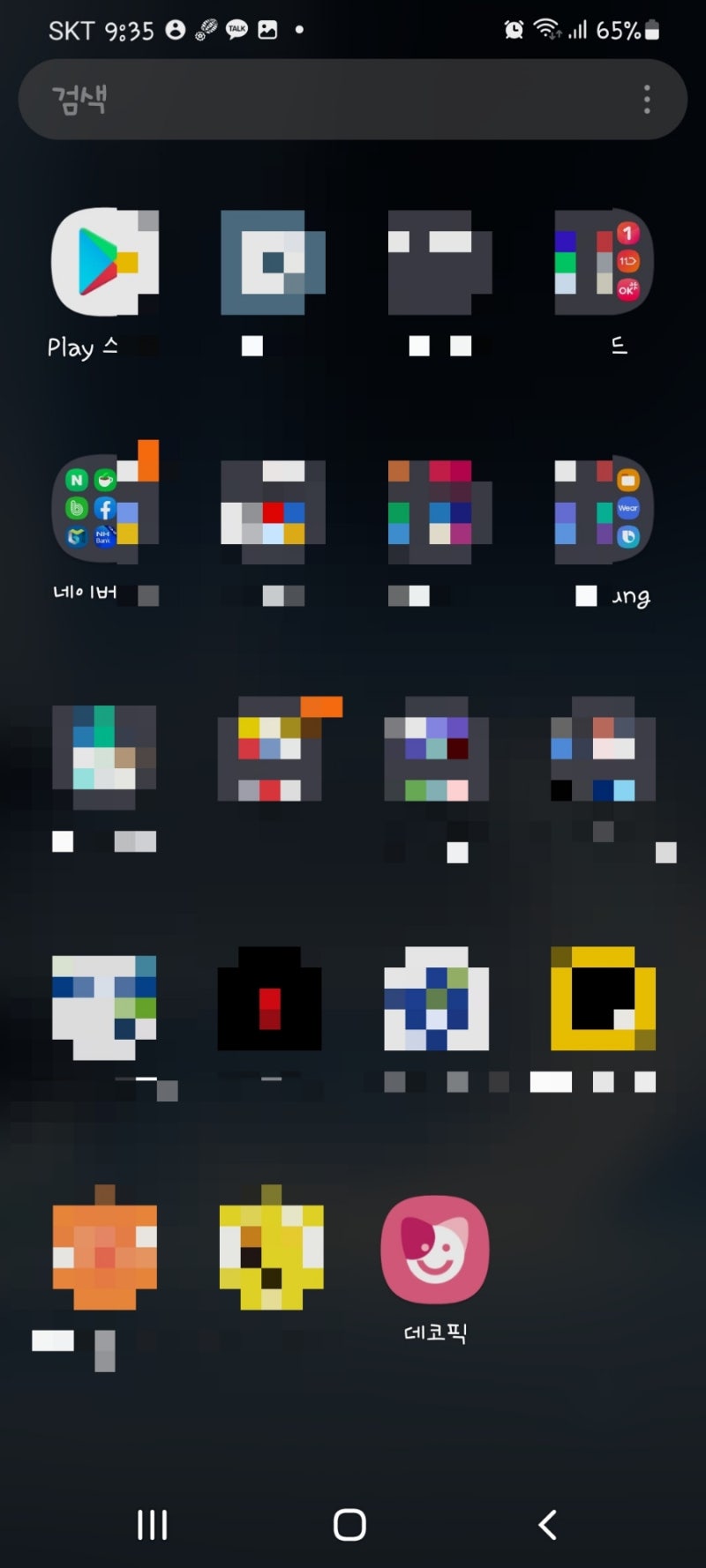Open the black app with the red mark
706x1568 pixels.
[x=270, y=999]
